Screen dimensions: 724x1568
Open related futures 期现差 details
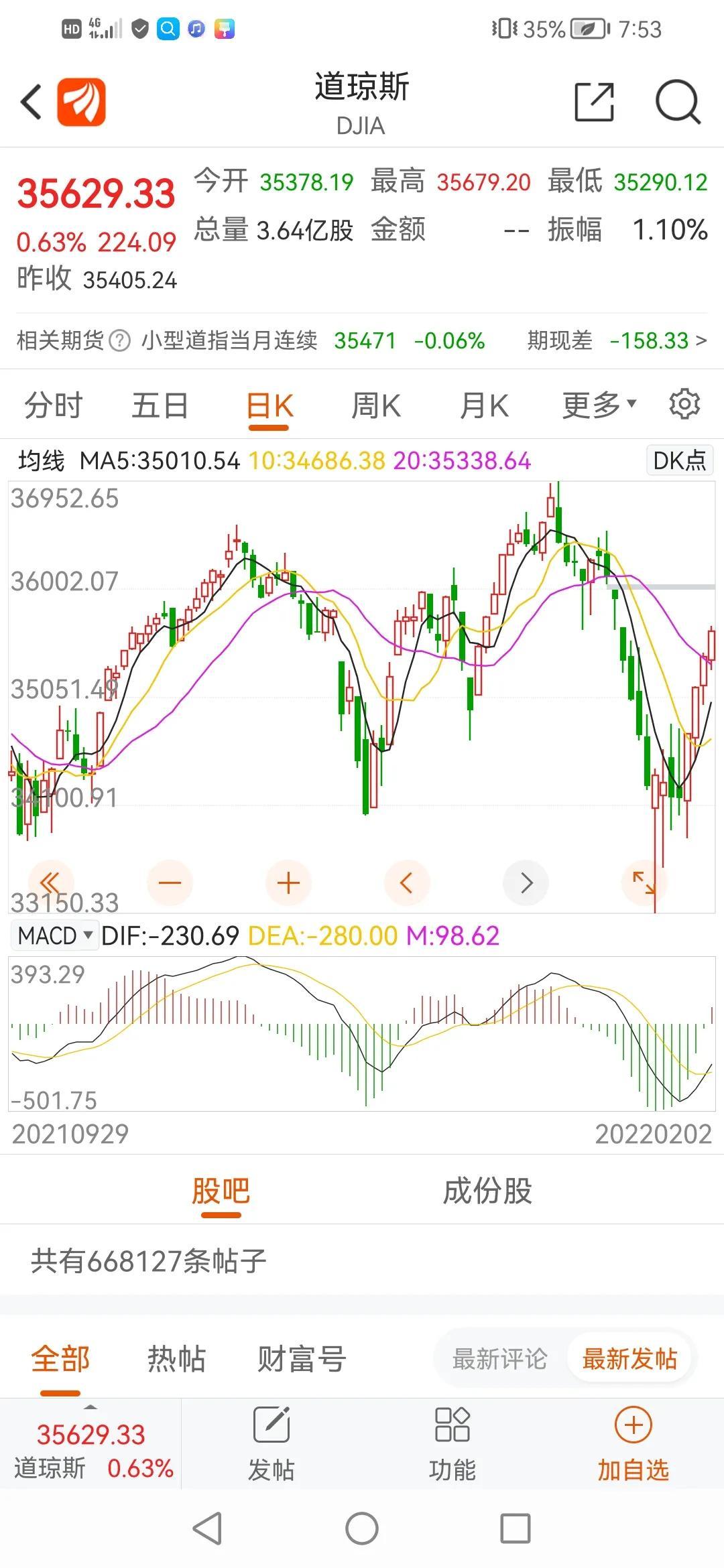(617, 340)
